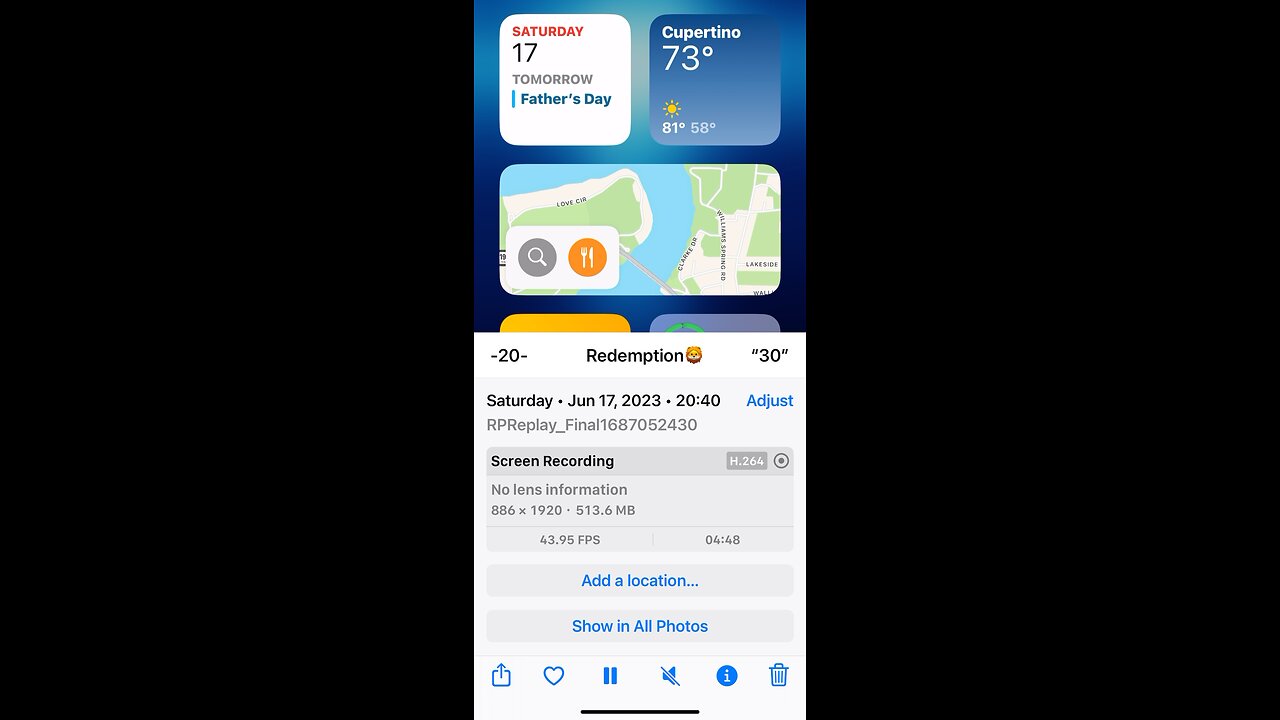Show in All Photos
Screen dimensions: 1280x720
coord(640,626)
